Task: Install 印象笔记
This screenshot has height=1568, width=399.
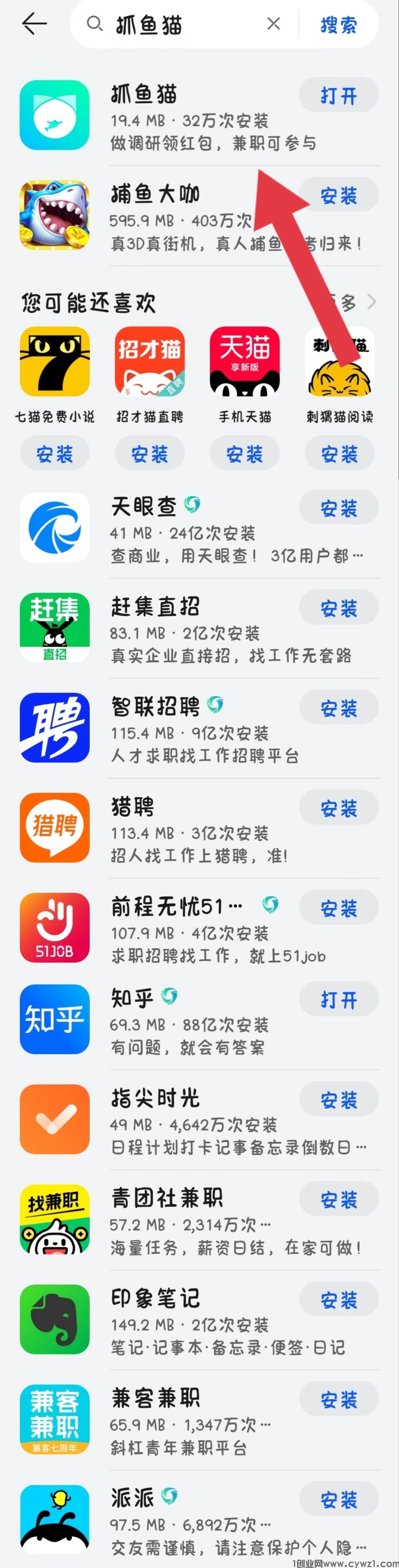Action: coord(338,1300)
